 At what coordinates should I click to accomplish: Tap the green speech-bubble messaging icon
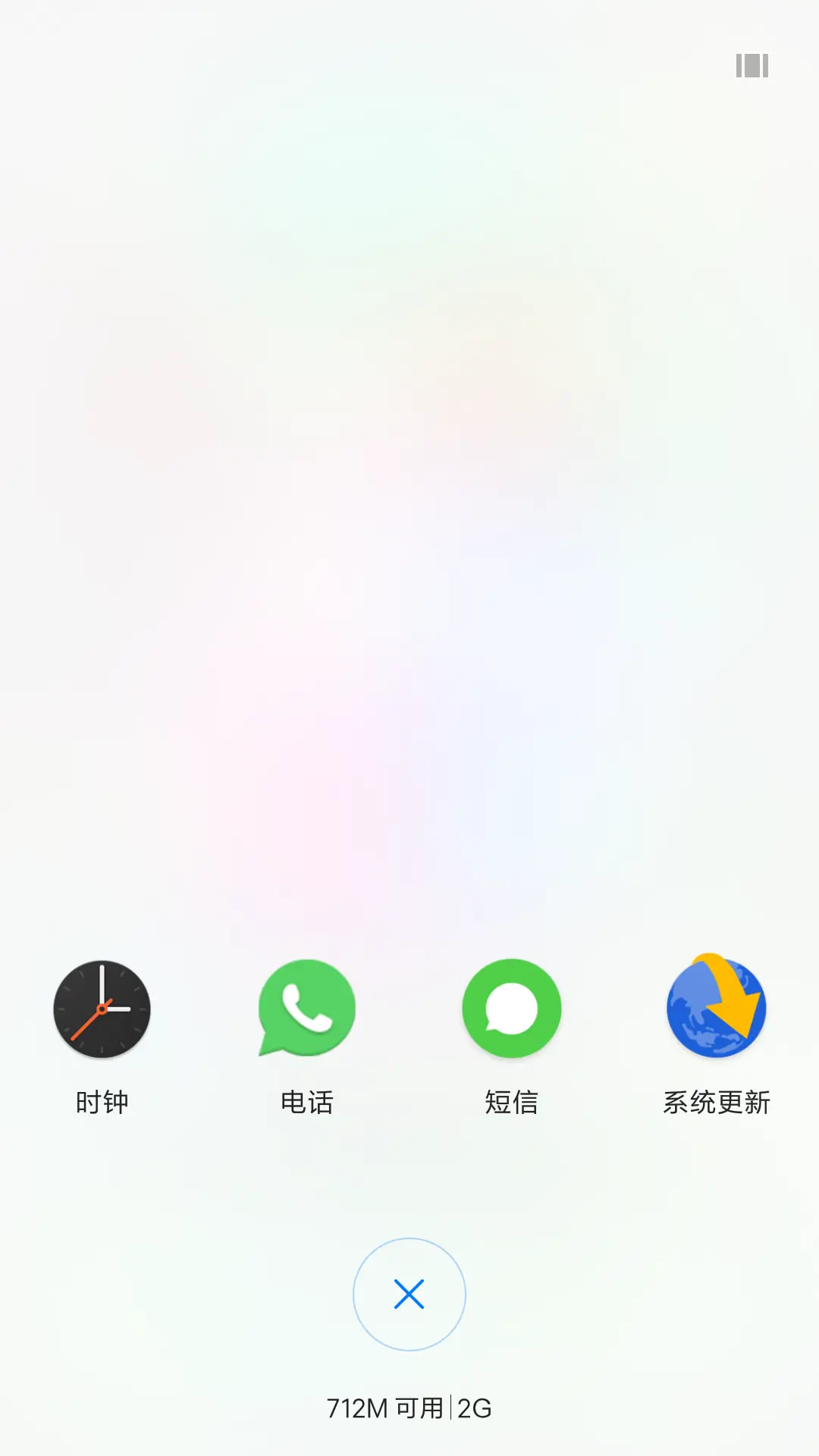[x=512, y=1007]
